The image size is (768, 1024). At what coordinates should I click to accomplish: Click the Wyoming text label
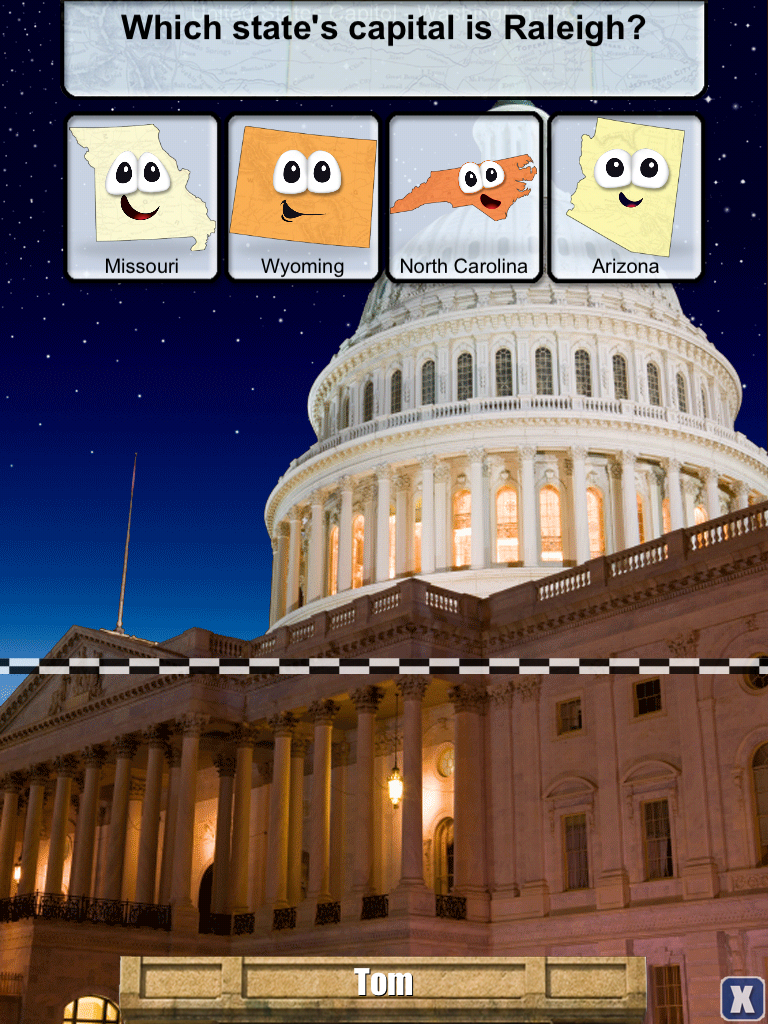click(303, 265)
